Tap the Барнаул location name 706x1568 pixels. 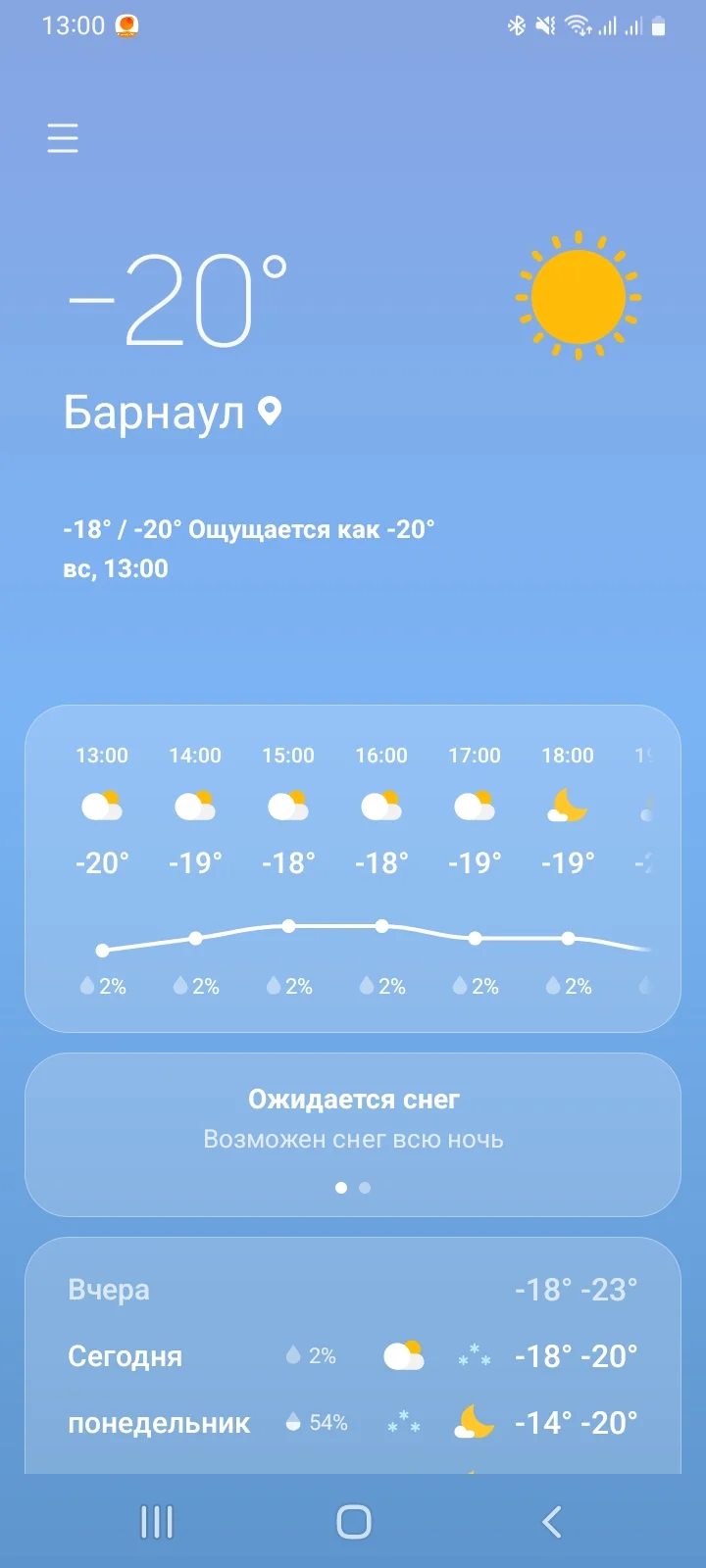click(154, 413)
